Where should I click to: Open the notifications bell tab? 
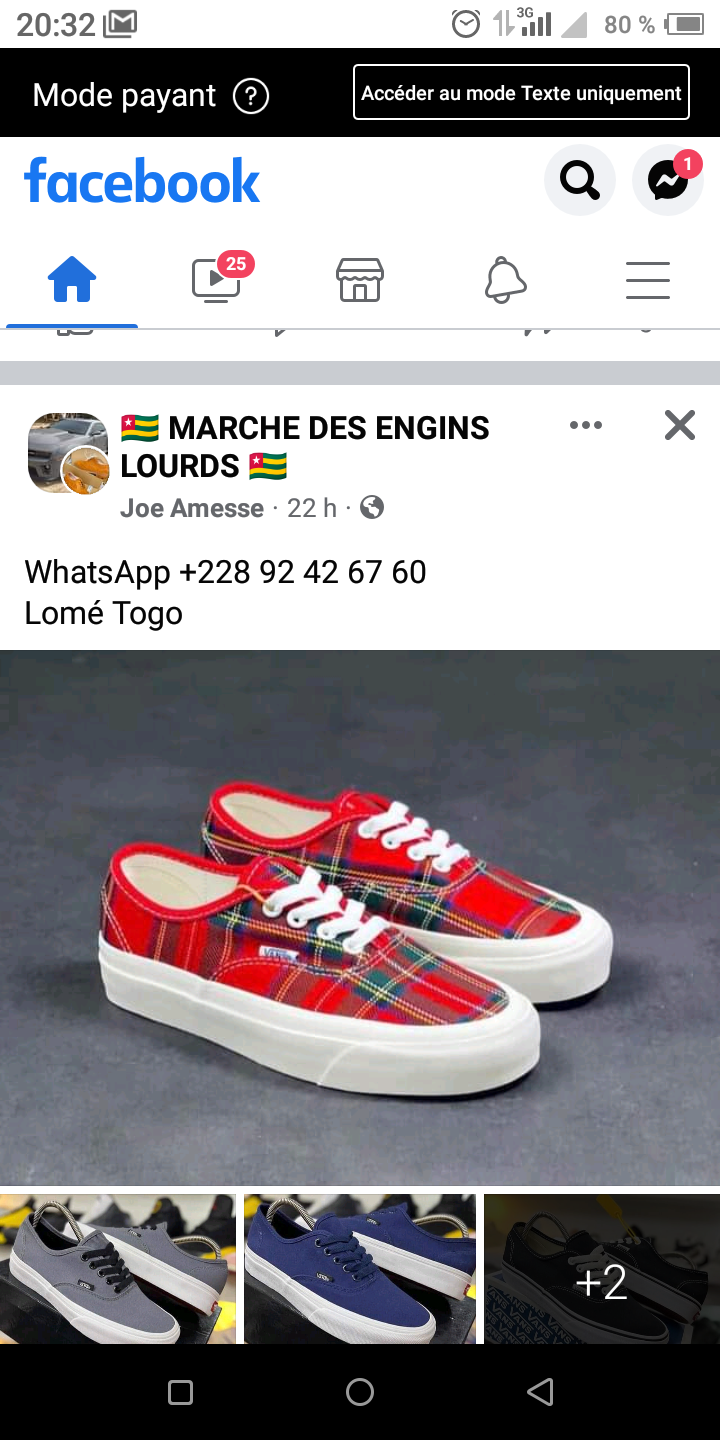505,280
